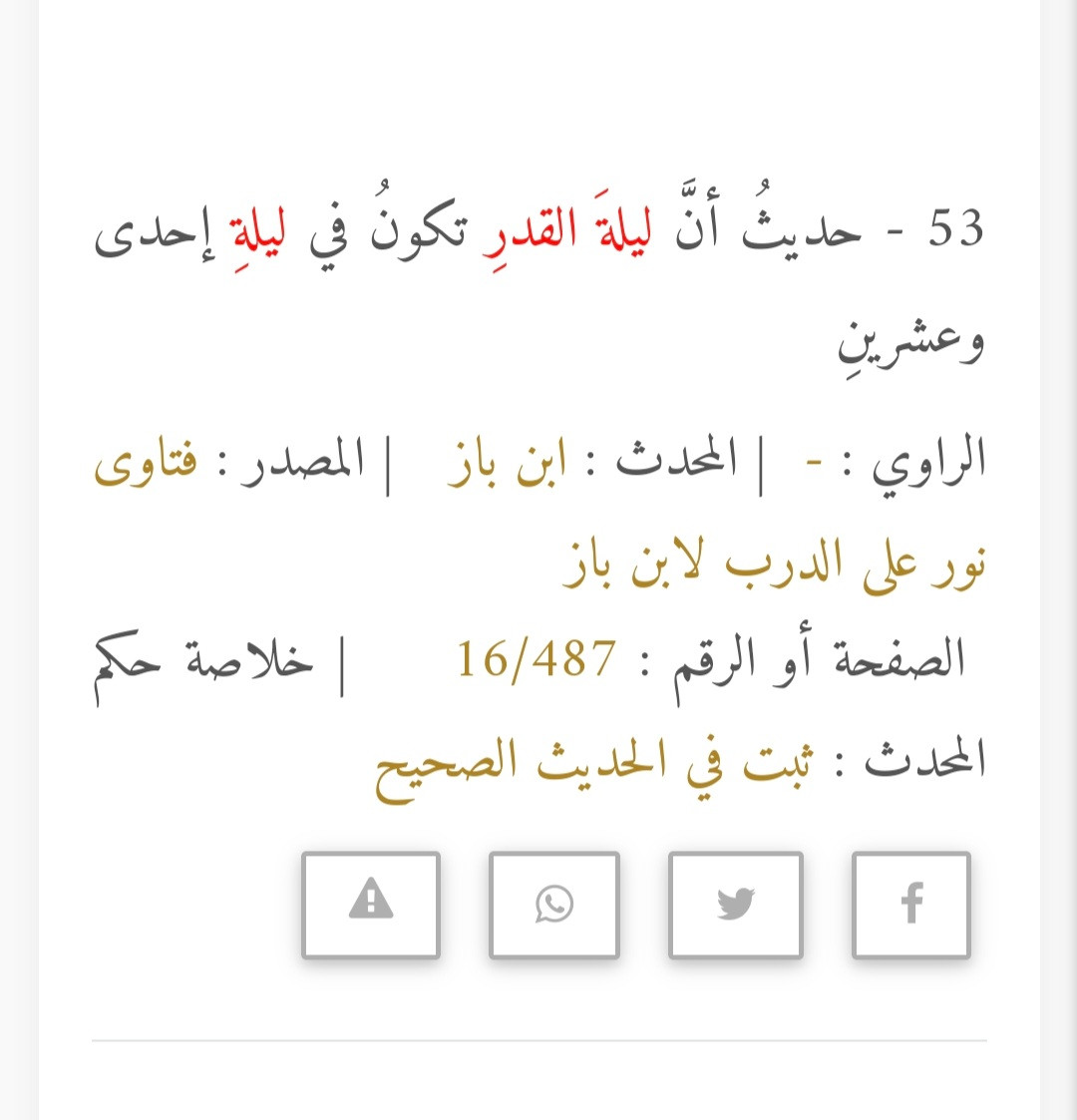Report an error with the warning icon
Viewport: 1077px width, 1120px height.
(x=371, y=905)
